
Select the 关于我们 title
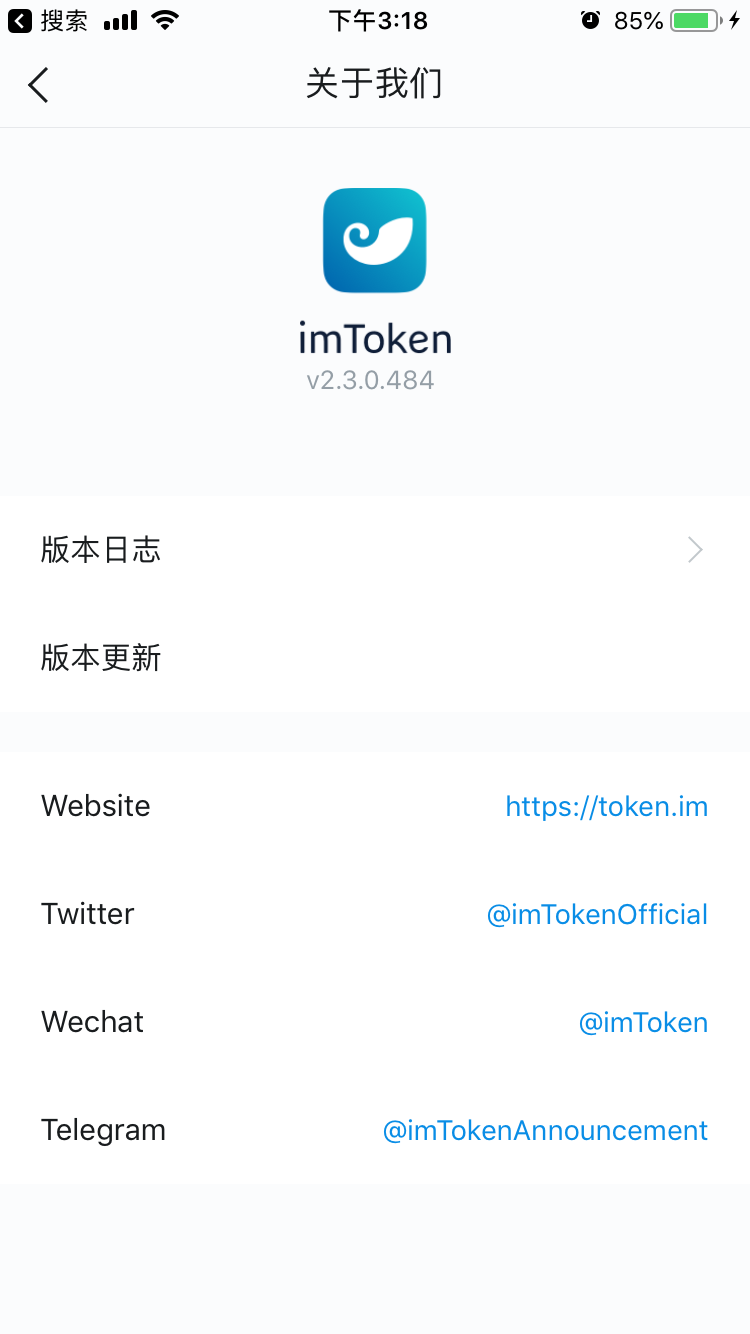pos(375,84)
